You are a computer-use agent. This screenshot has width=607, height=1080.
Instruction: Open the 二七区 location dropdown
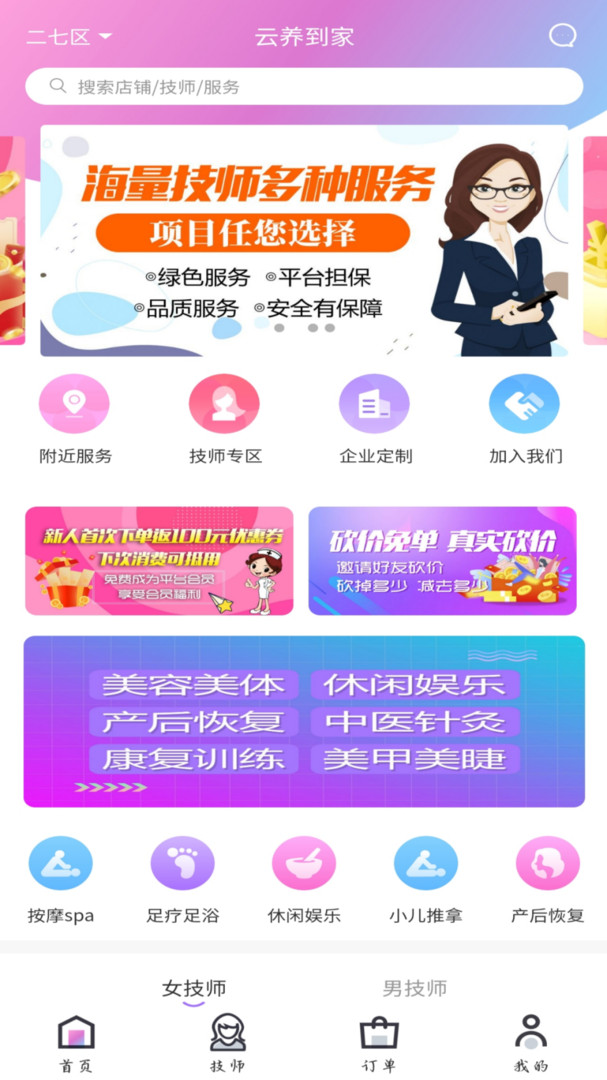(x=68, y=37)
